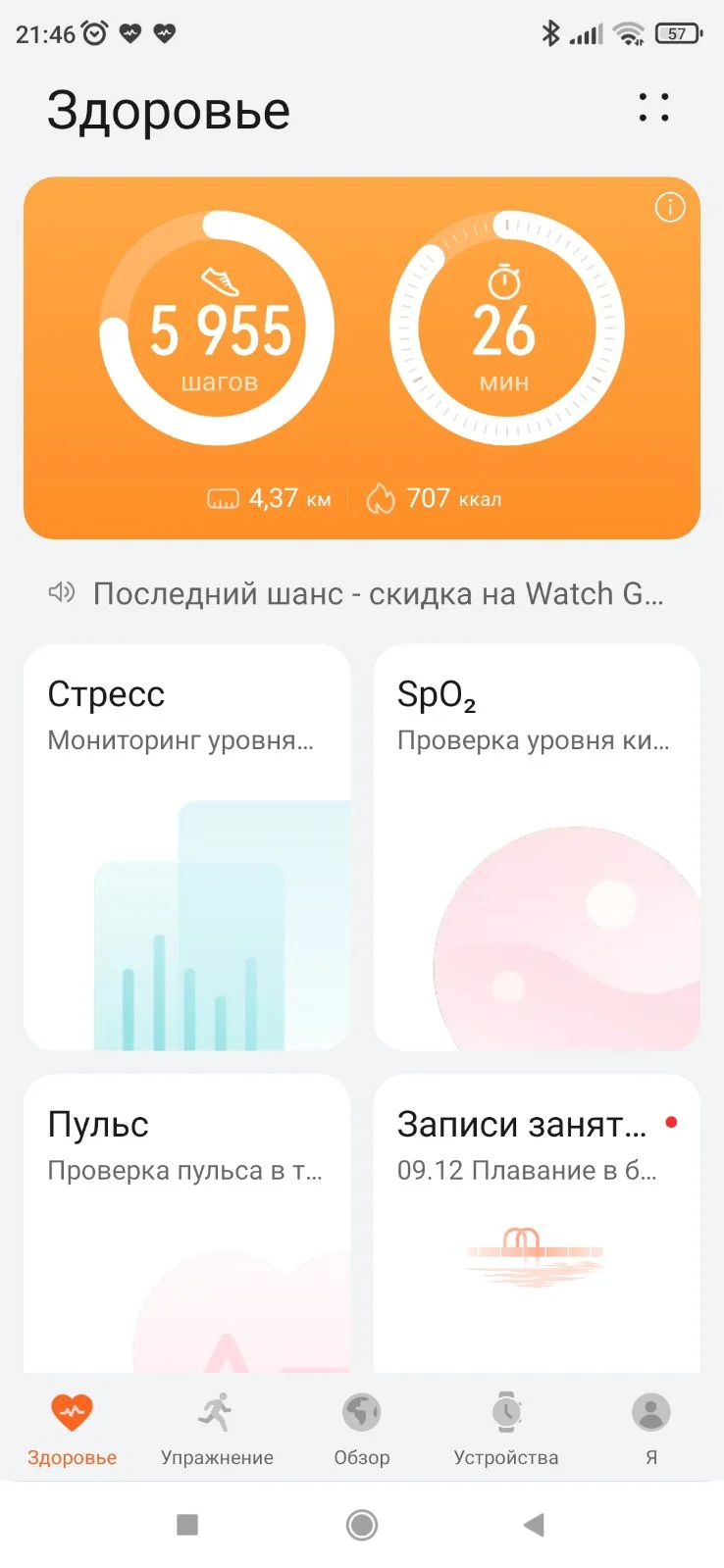Open the Стресс monitoring card
This screenshot has height=1568, width=724.
tap(186, 846)
